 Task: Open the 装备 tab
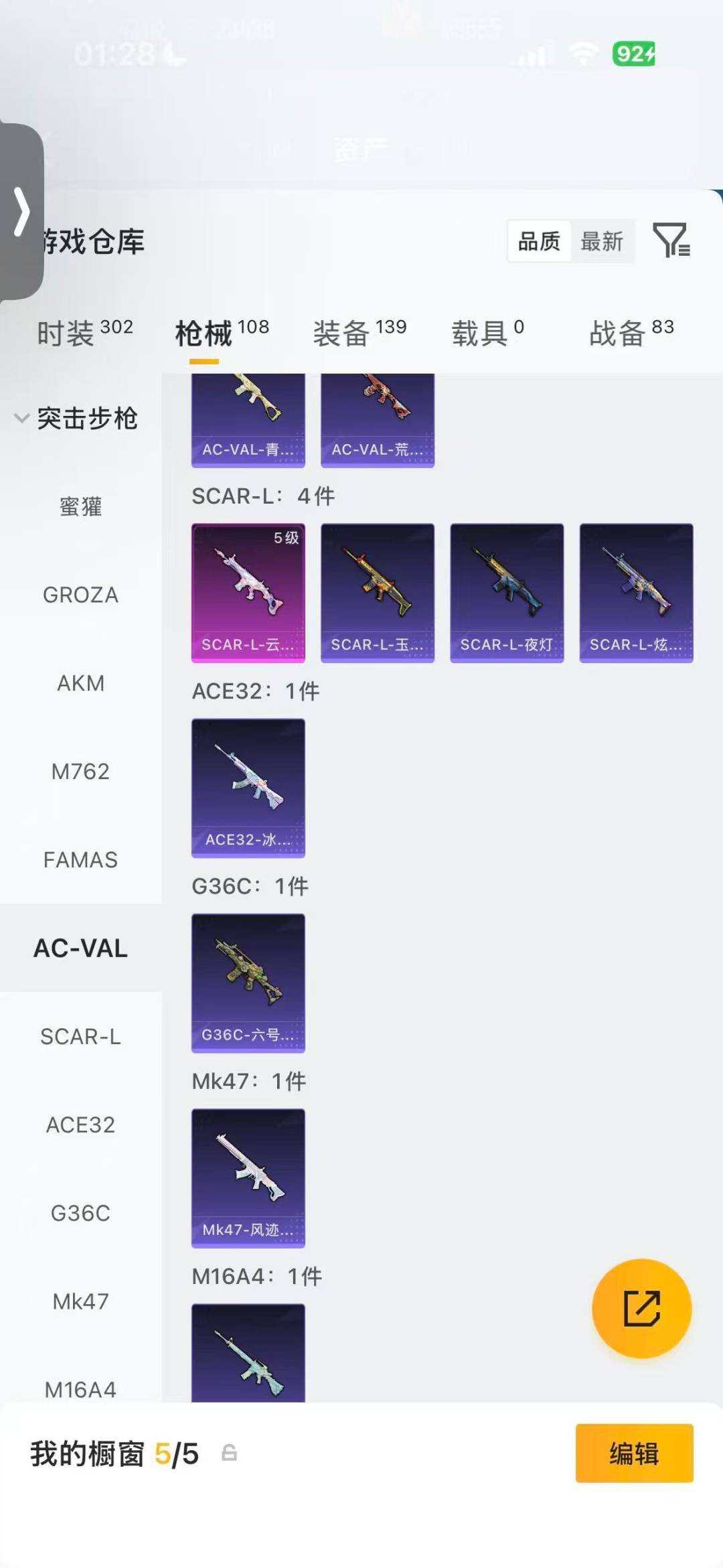359,332
